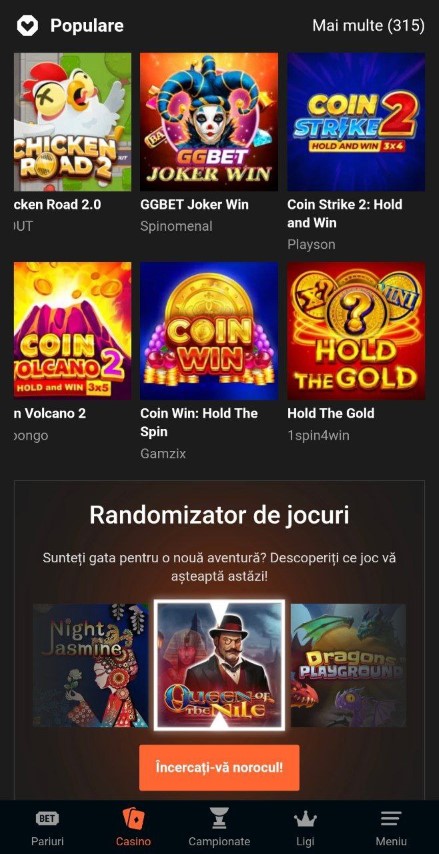This screenshot has width=439, height=854.
Task: Open the Chicken Road 2.0 game
Action: pyautogui.click(x=72, y=122)
